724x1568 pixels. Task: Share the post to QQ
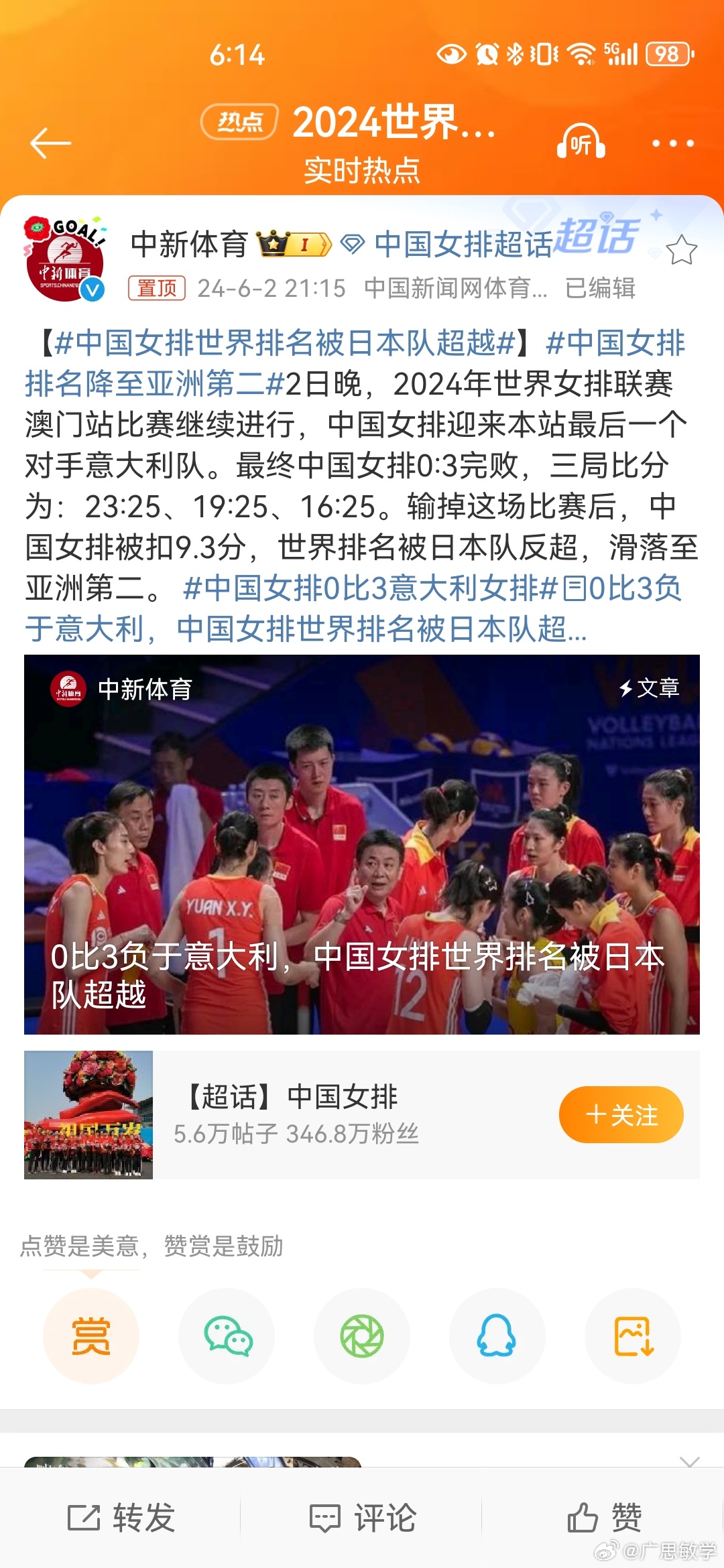(x=497, y=1335)
